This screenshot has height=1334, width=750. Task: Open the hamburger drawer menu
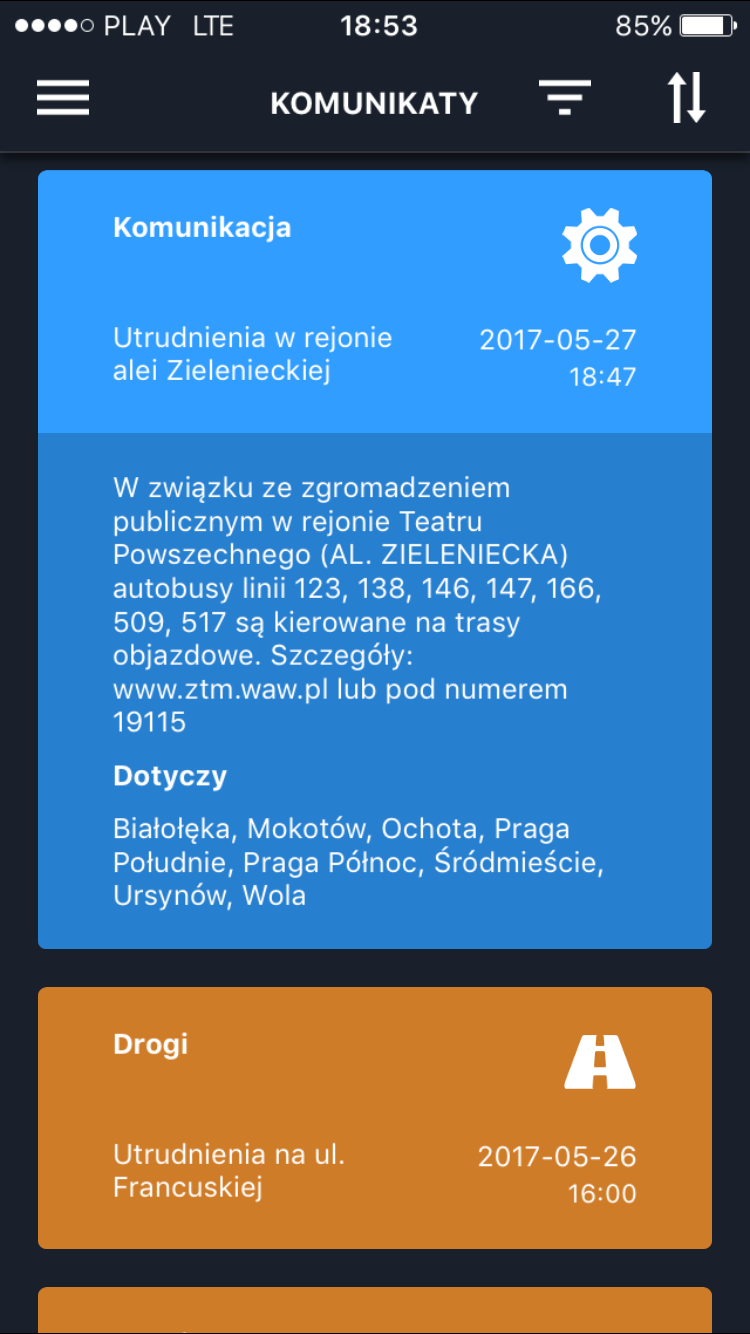(x=63, y=98)
